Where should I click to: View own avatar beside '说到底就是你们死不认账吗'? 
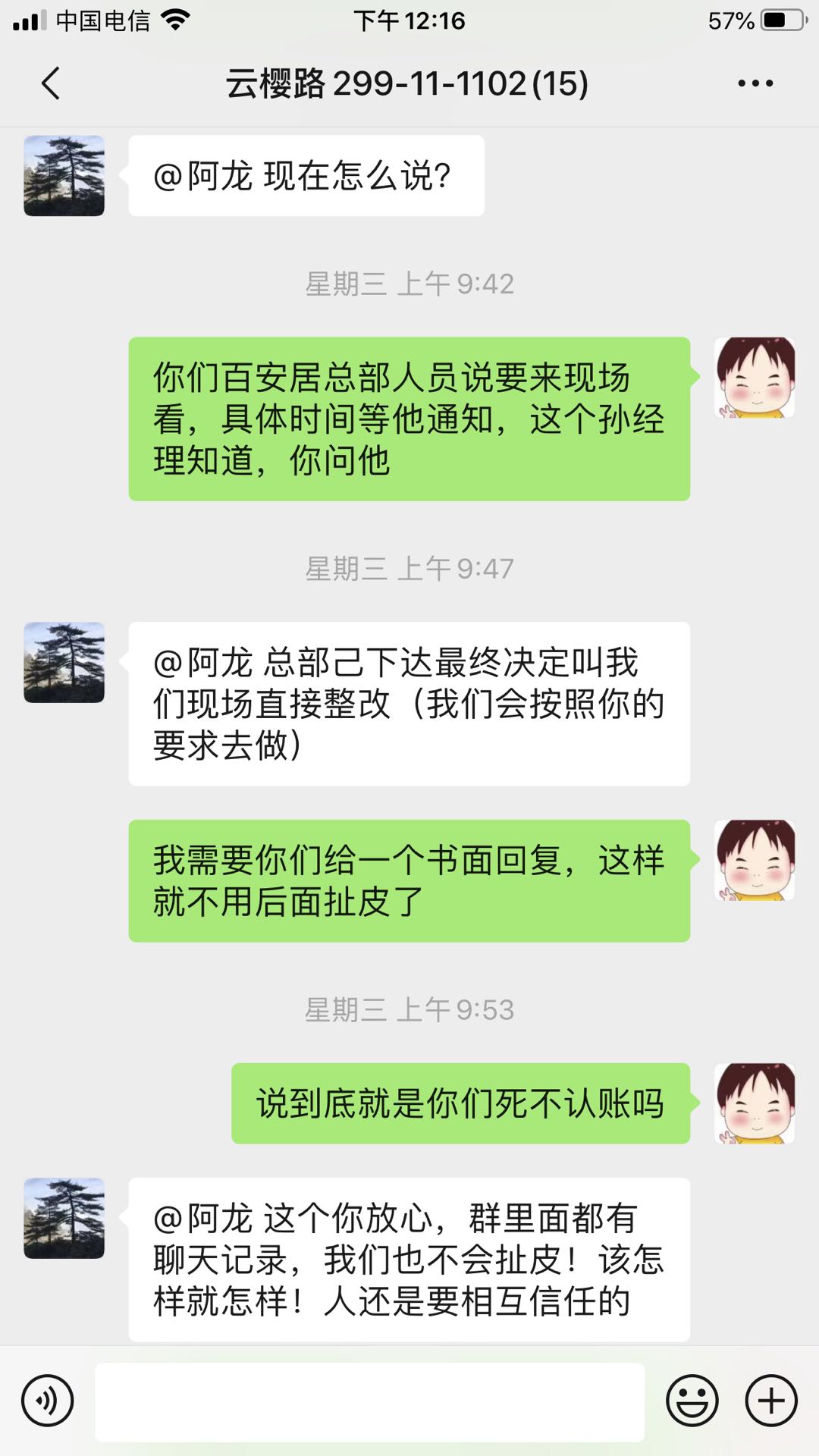click(755, 1103)
